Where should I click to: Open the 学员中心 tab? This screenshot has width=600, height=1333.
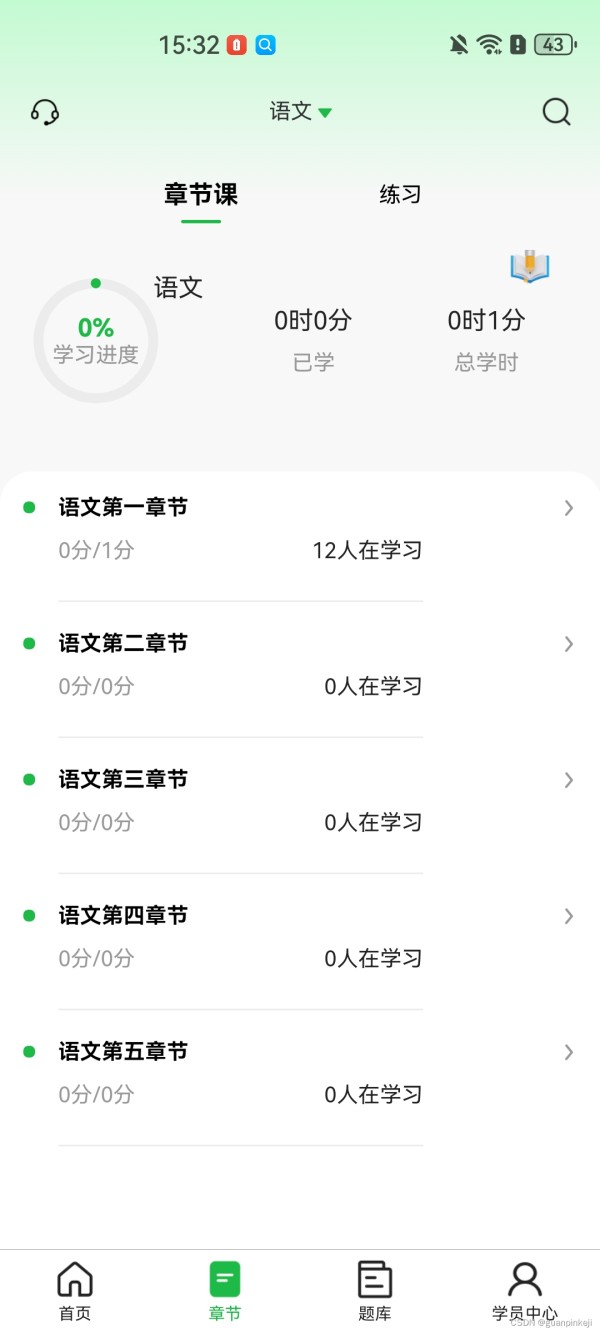click(x=525, y=1291)
